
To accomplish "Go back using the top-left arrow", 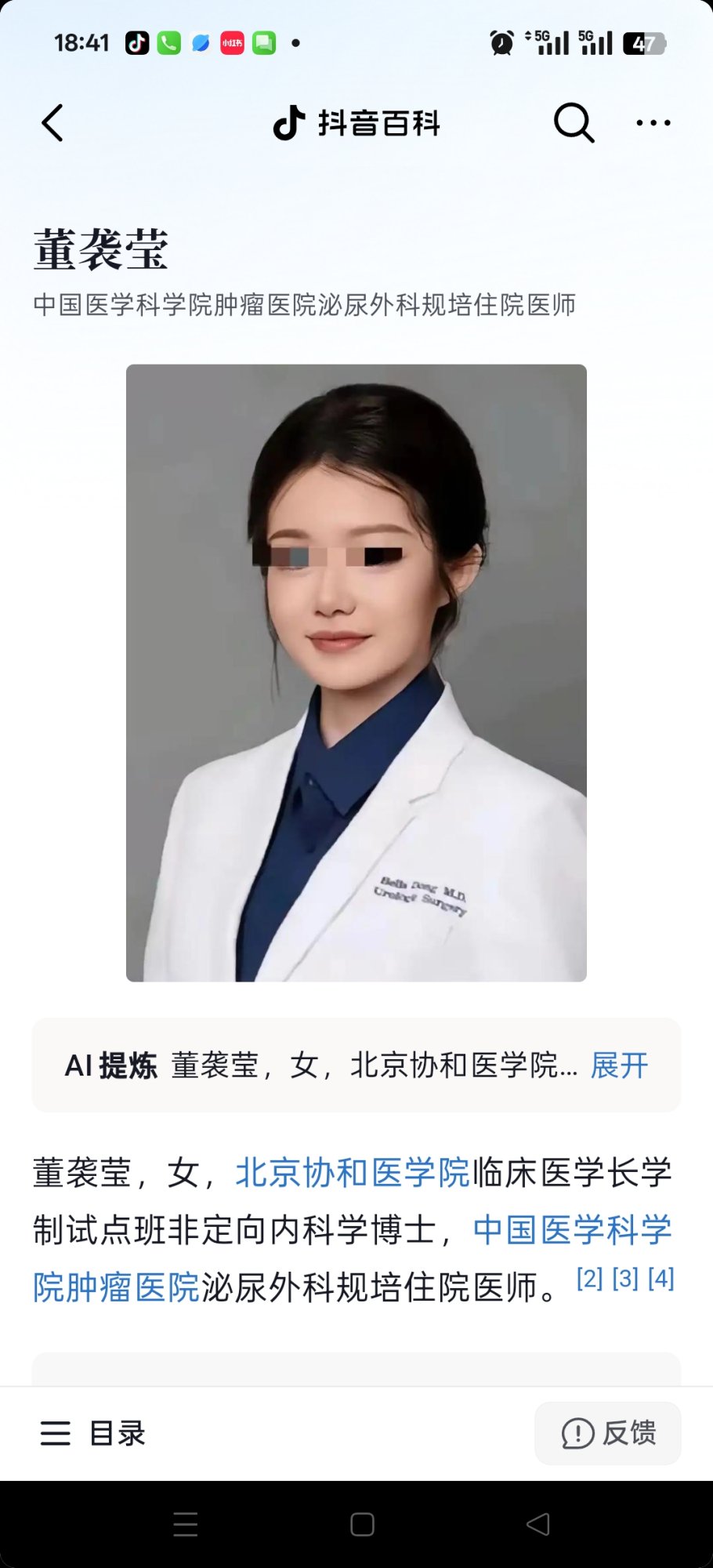I will tap(52, 123).
